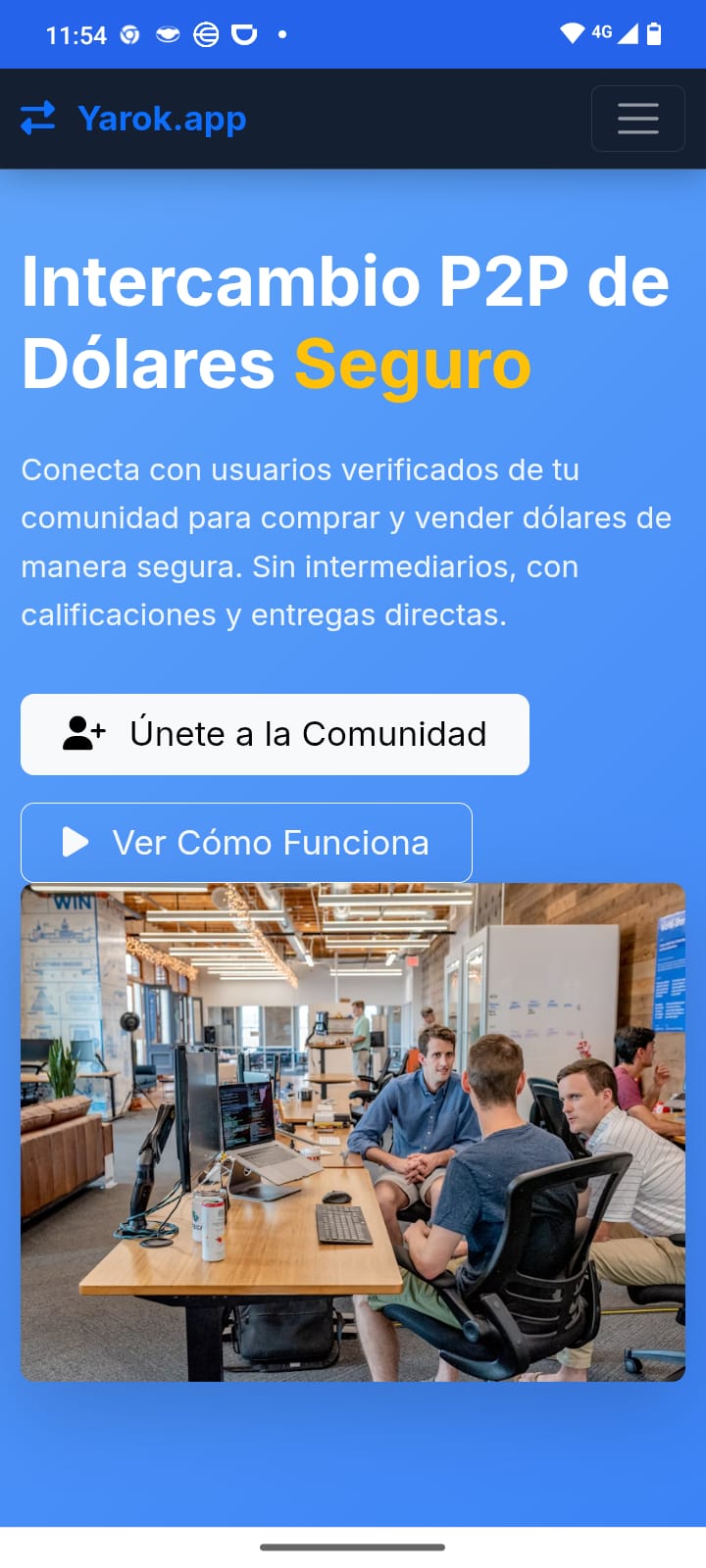Open the hamburger navigation menu
706x1568 pixels.
tap(637, 119)
